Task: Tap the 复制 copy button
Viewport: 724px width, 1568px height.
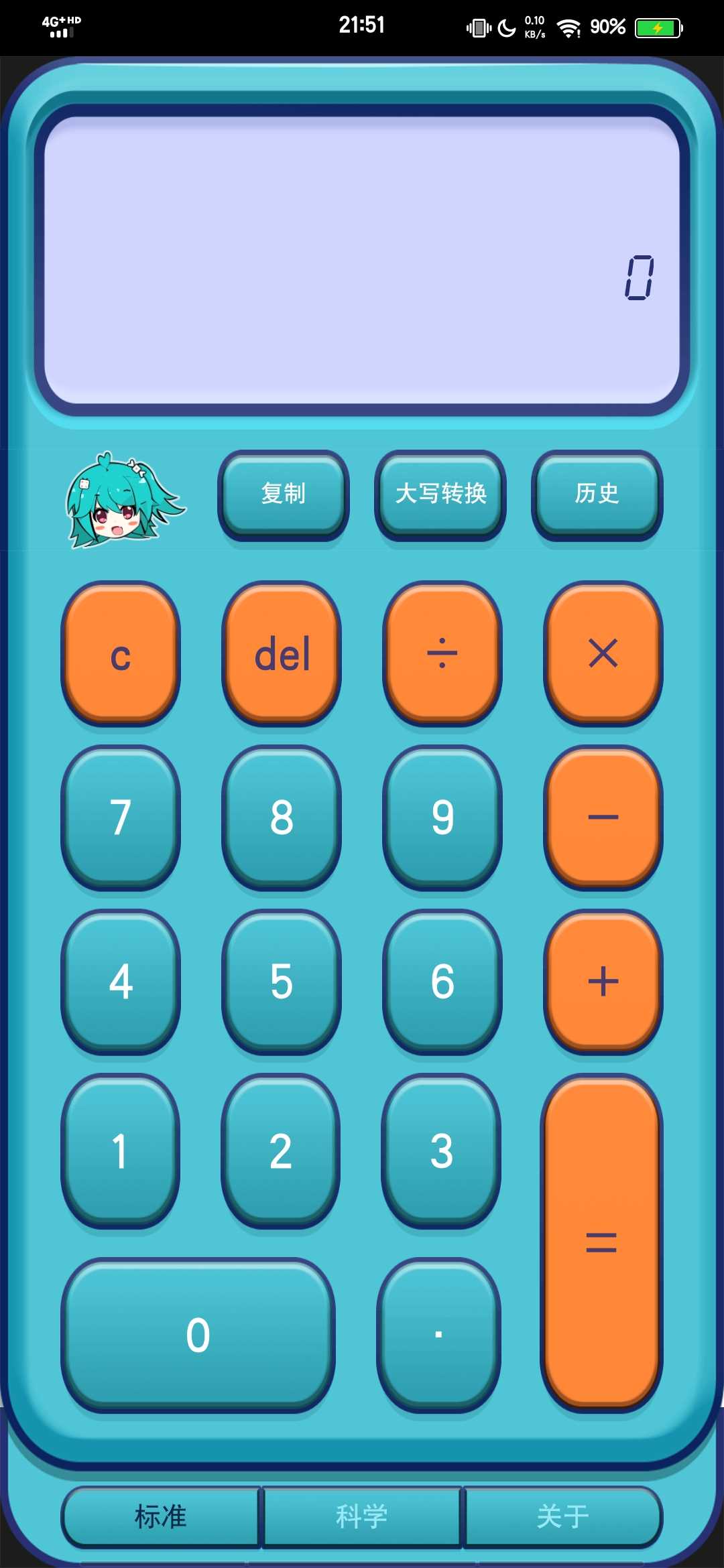Action: 283,494
